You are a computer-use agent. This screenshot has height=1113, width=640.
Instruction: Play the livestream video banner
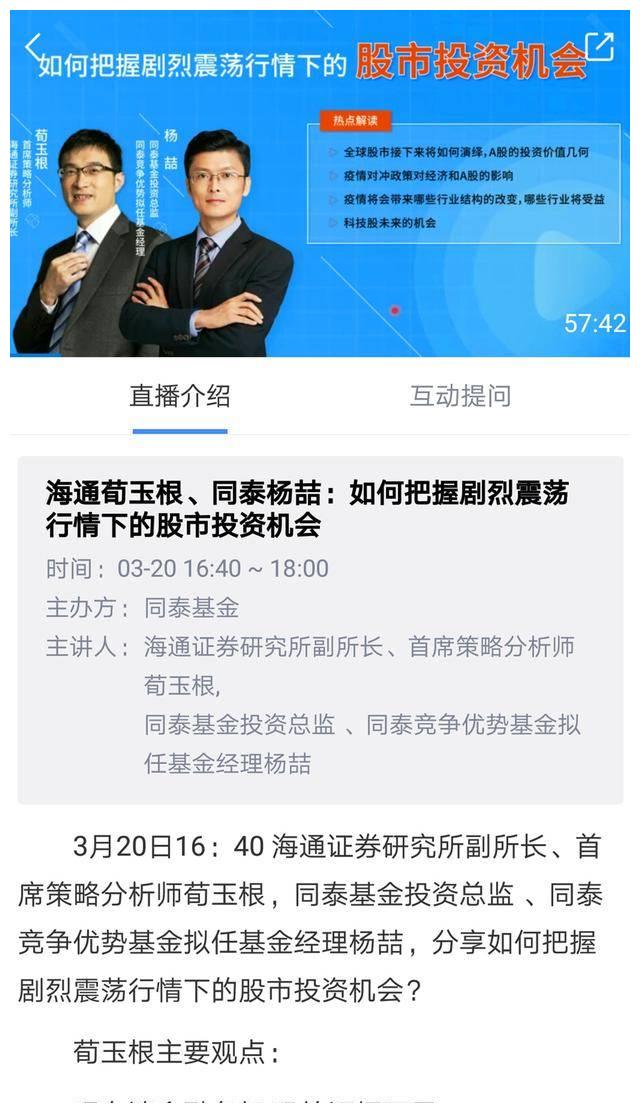(x=320, y=183)
